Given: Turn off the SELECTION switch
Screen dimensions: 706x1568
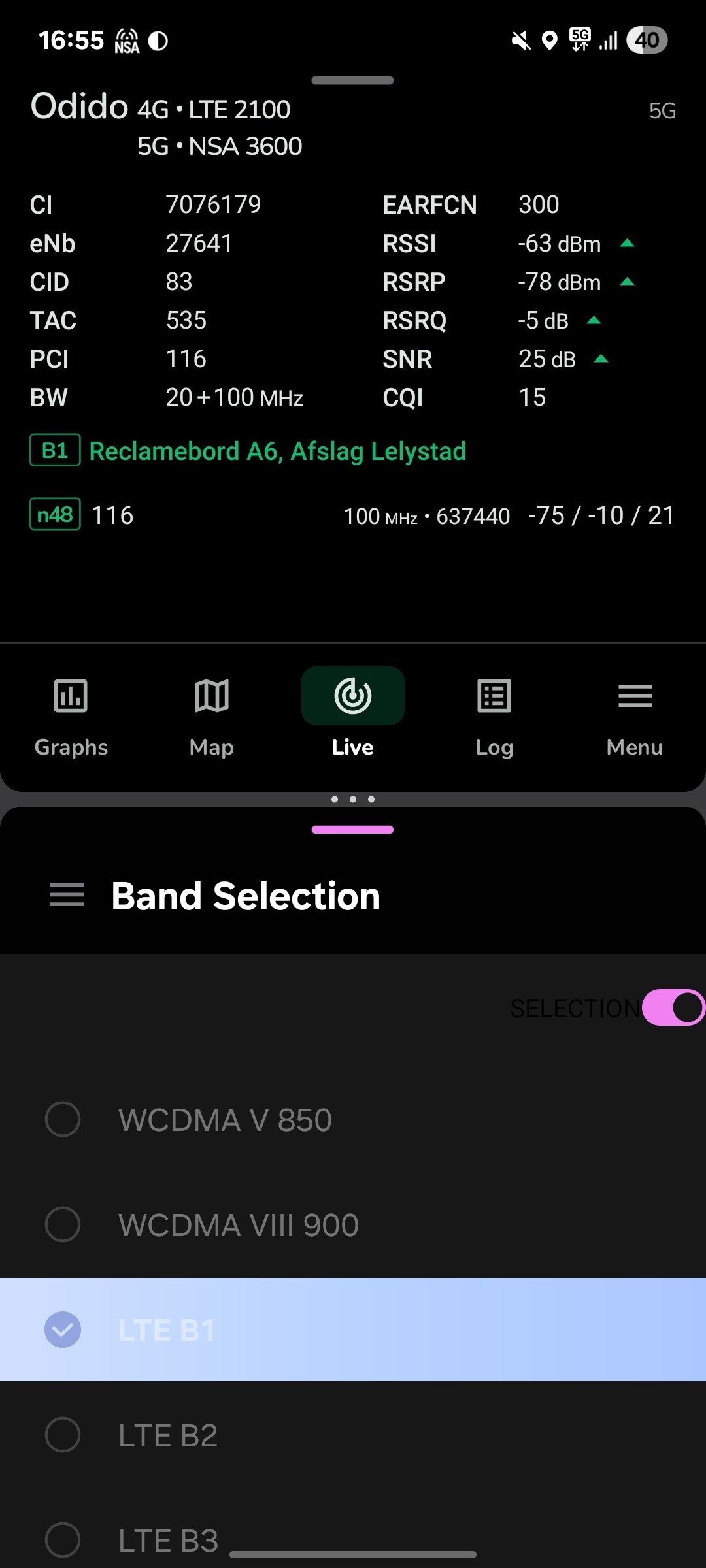Looking at the screenshot, I should click(x=673, y=1007).
